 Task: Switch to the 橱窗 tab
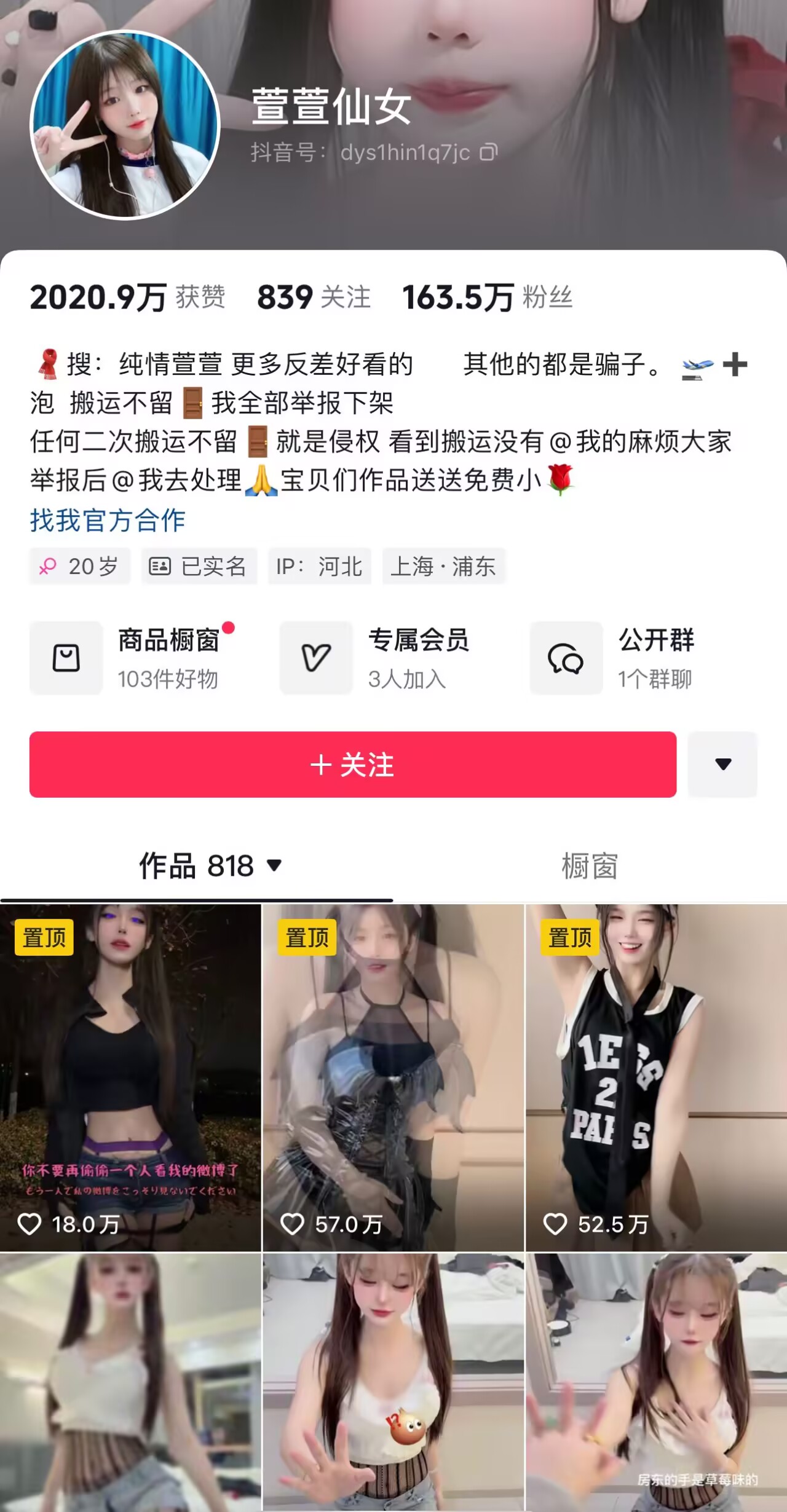click(589, 865)
